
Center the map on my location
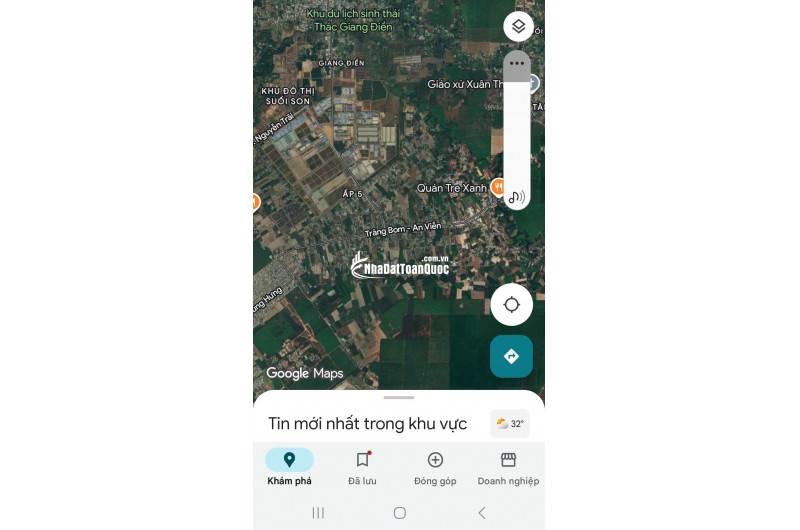(511, 305)
